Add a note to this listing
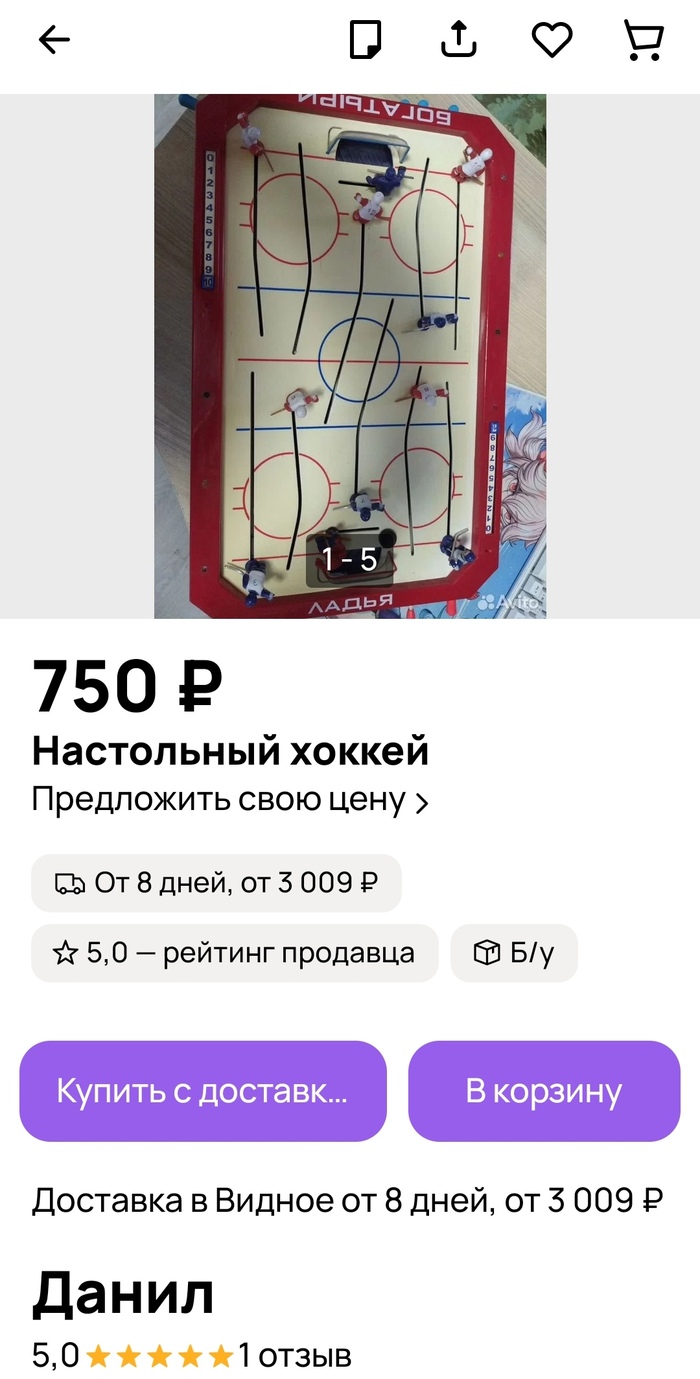The image size is (700, 1379). [365, 40]
